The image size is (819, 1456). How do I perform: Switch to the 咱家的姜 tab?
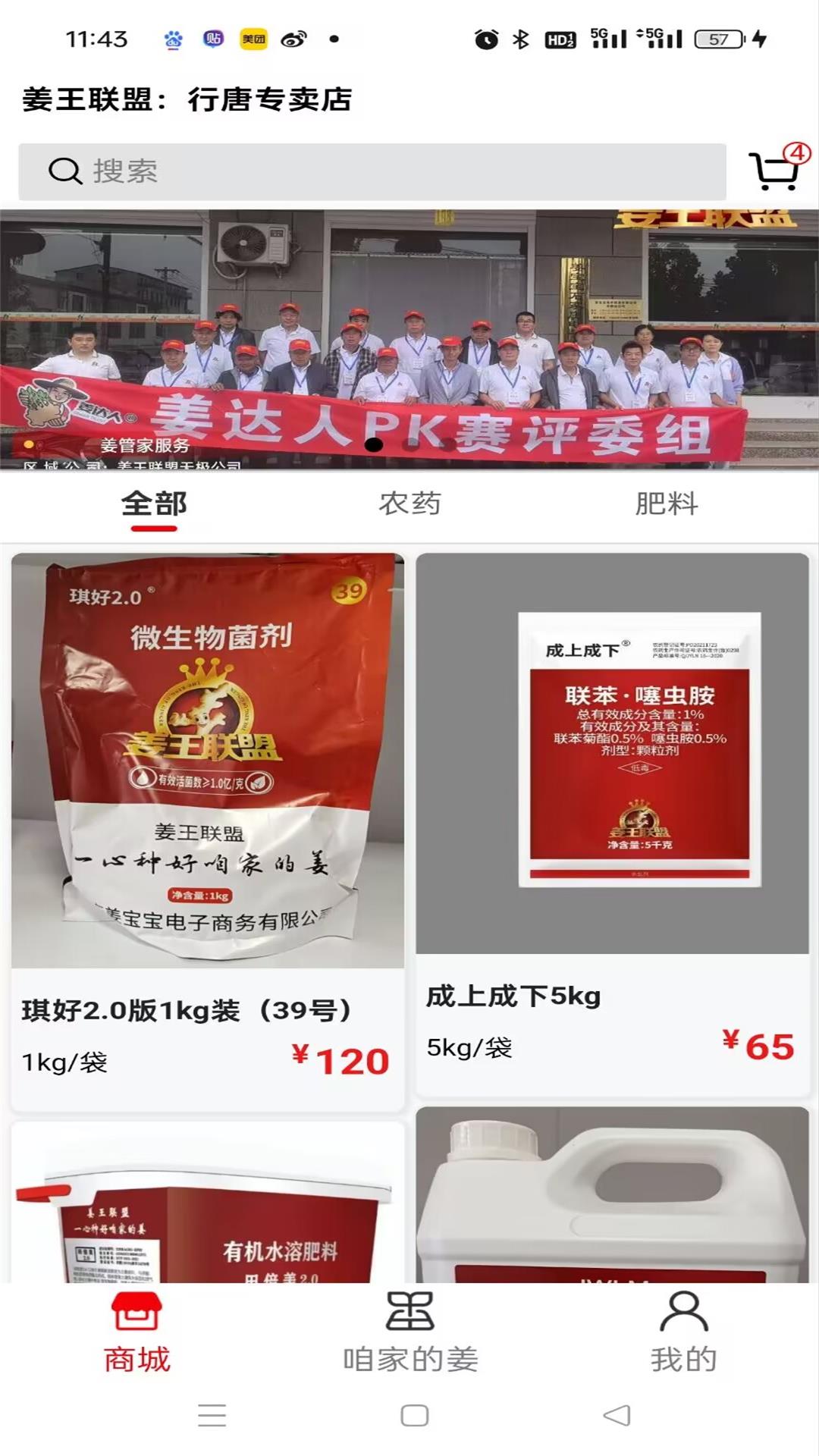coord(409,1332)
